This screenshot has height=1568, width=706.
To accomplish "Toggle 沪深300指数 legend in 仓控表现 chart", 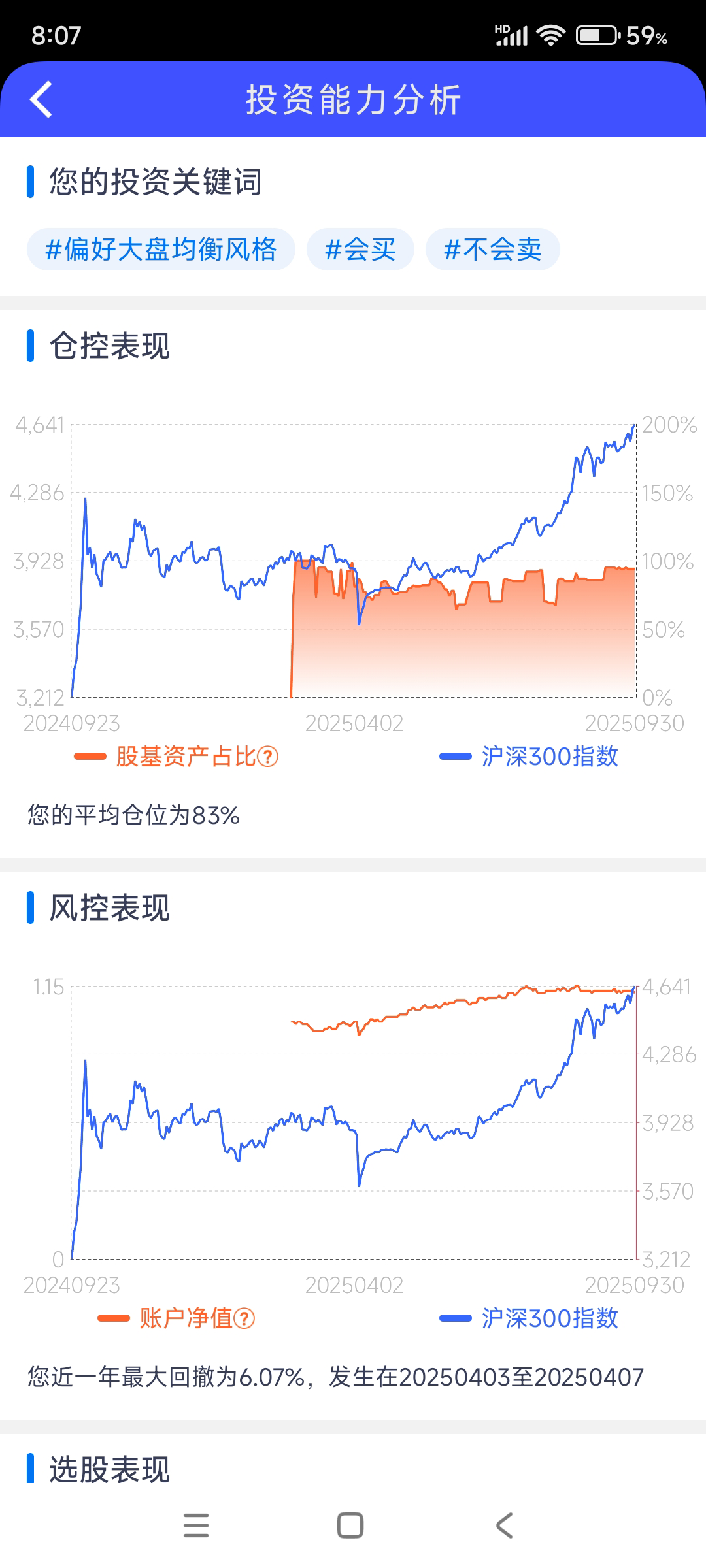I will (529, 757).
